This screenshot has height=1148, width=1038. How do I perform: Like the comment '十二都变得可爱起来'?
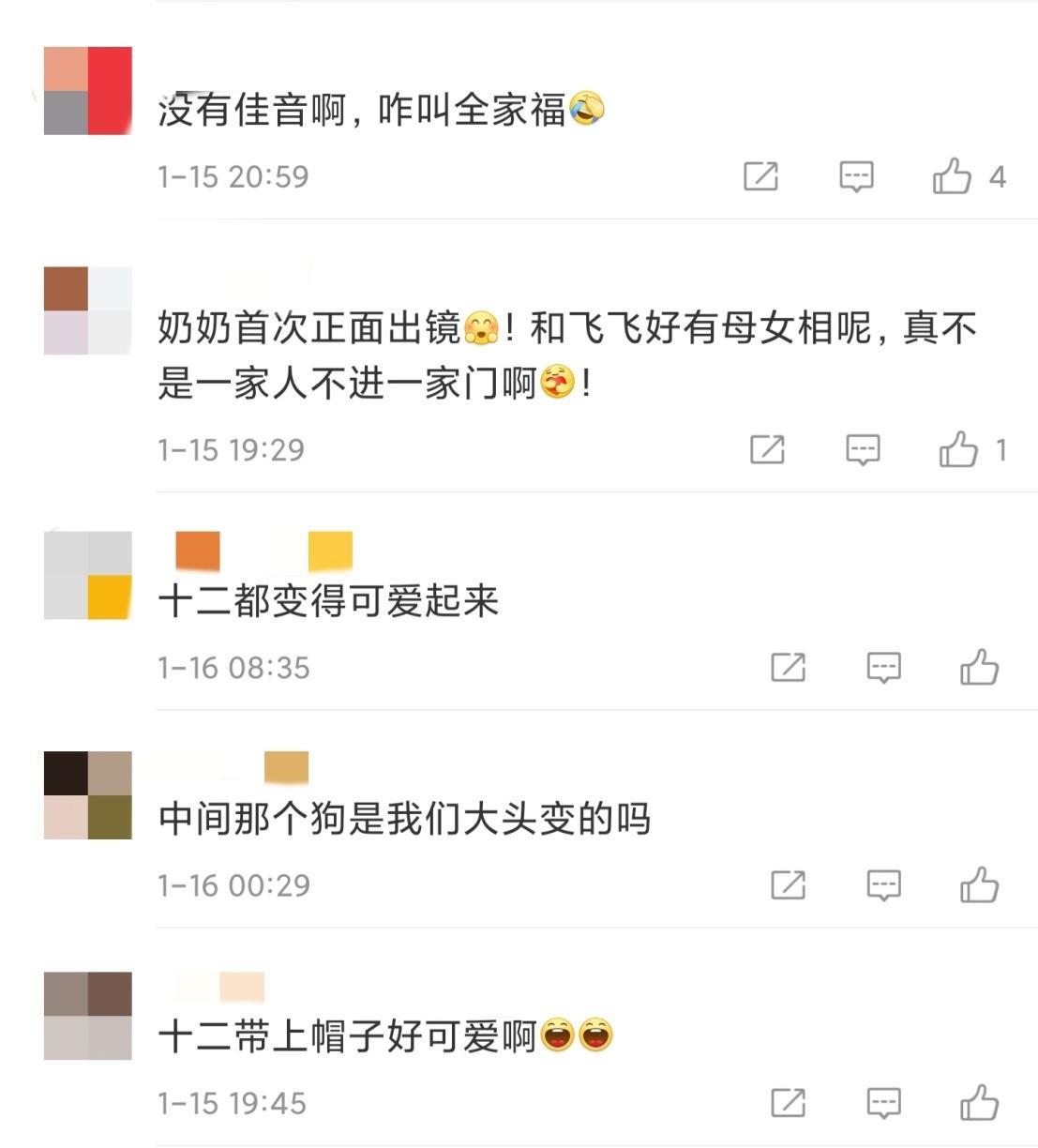click(x=979, y=668)
